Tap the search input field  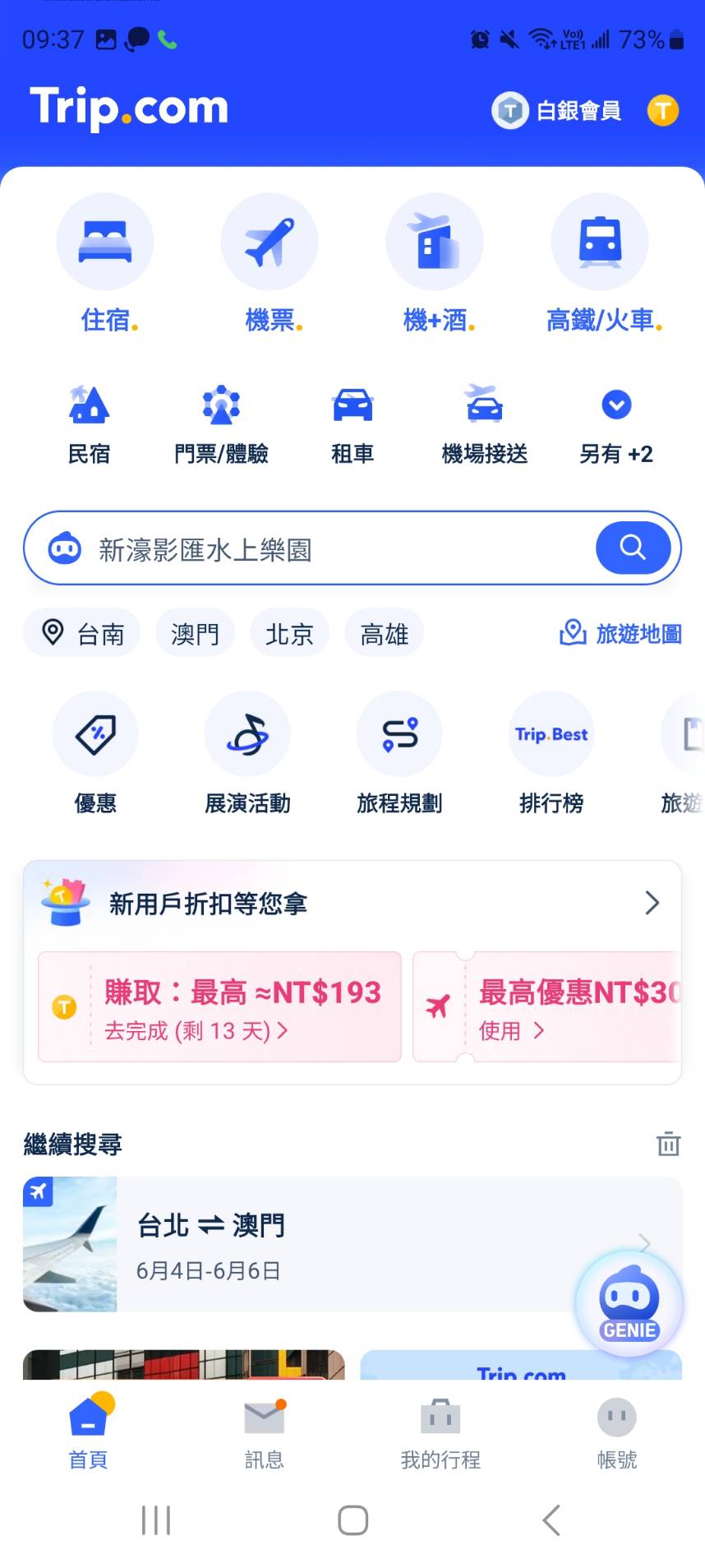[329, 548]
